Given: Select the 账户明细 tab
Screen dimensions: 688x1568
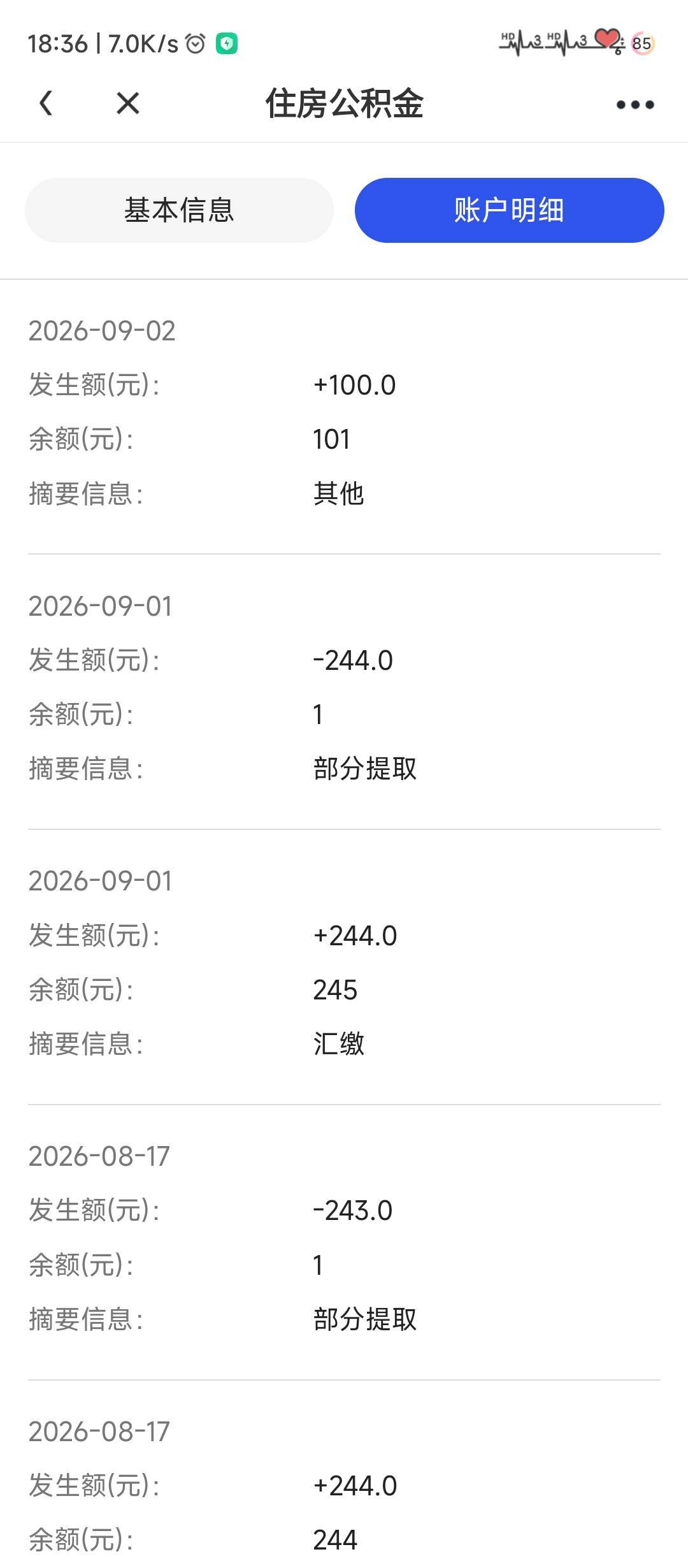Looking at the screenshot, I should click(509, 210).
